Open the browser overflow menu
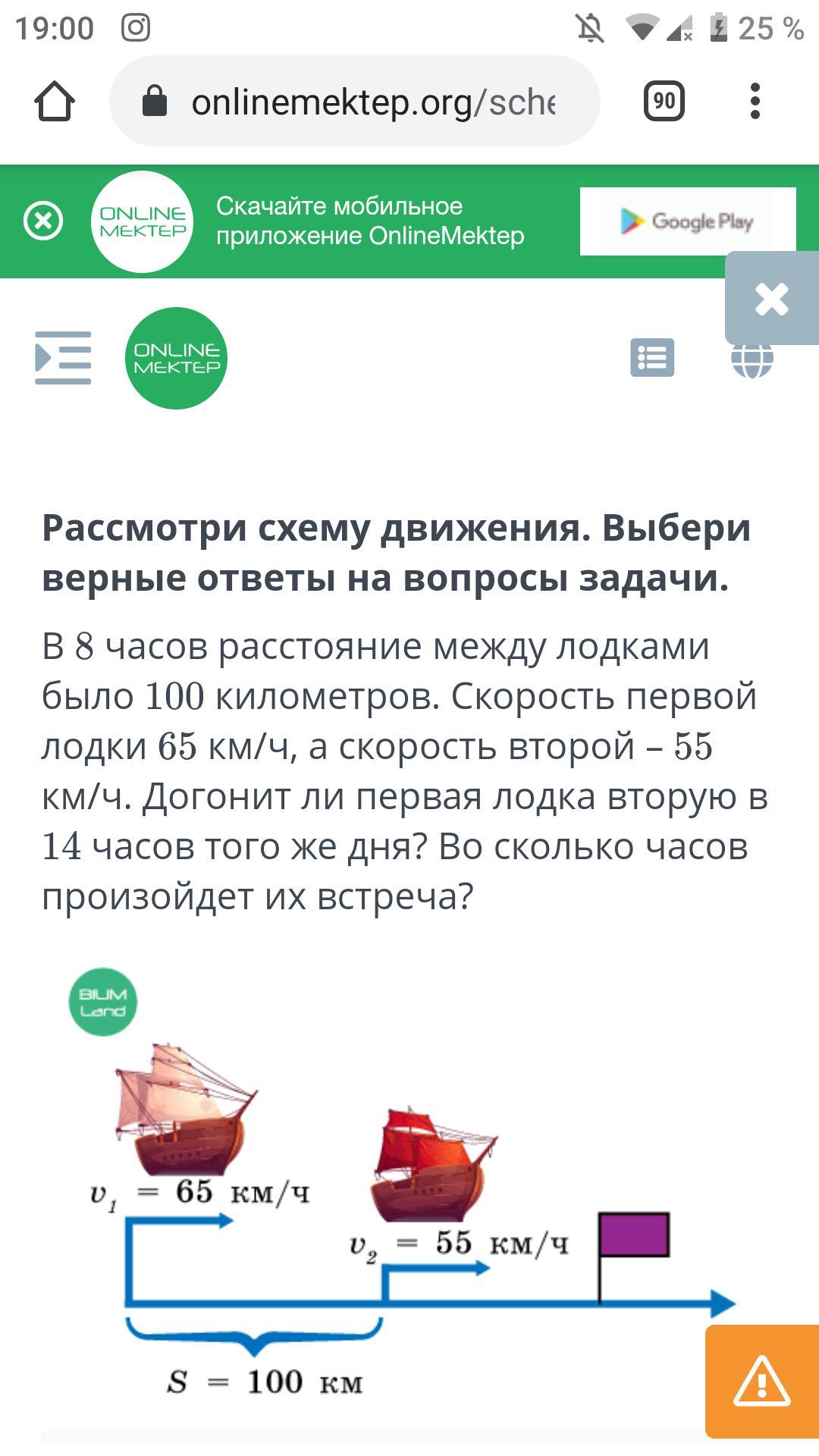The height and width of the screenshot is (1456, 819). [755, 101]
